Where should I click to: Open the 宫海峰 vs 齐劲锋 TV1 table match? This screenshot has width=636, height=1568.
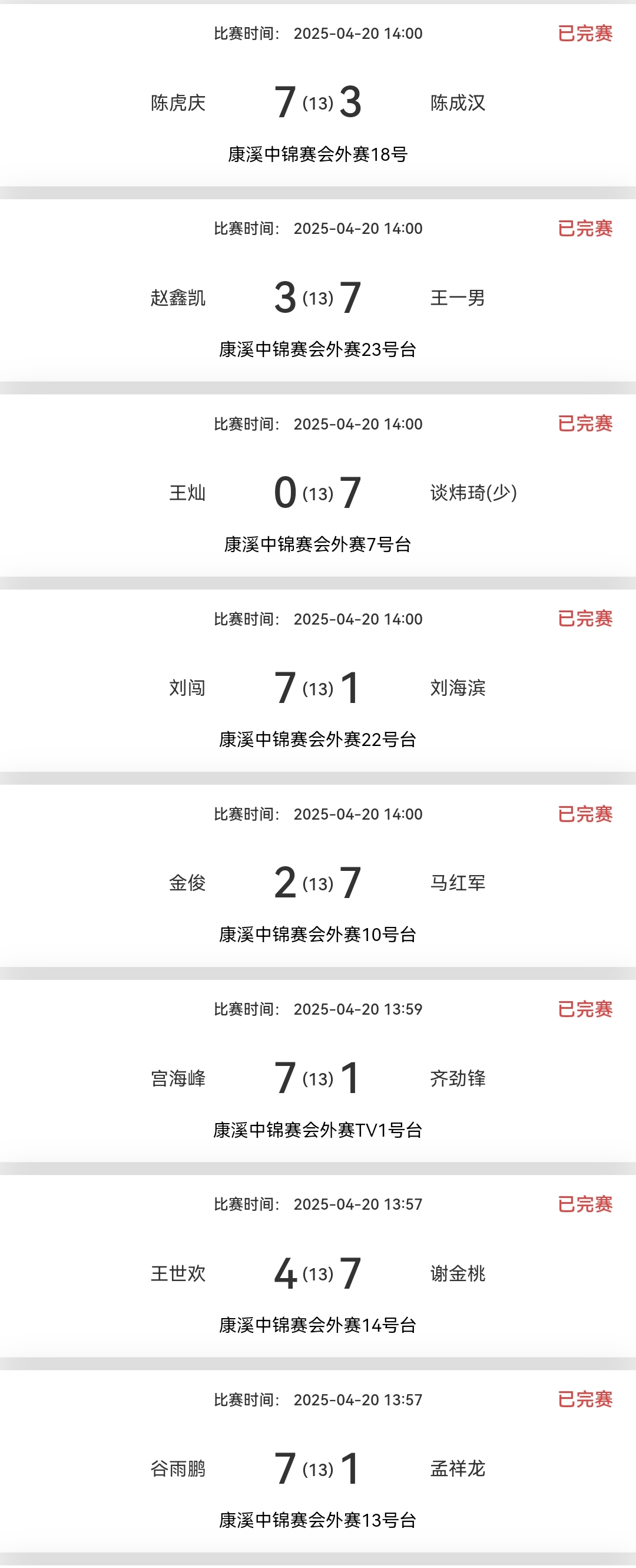tap(317, 1078)
